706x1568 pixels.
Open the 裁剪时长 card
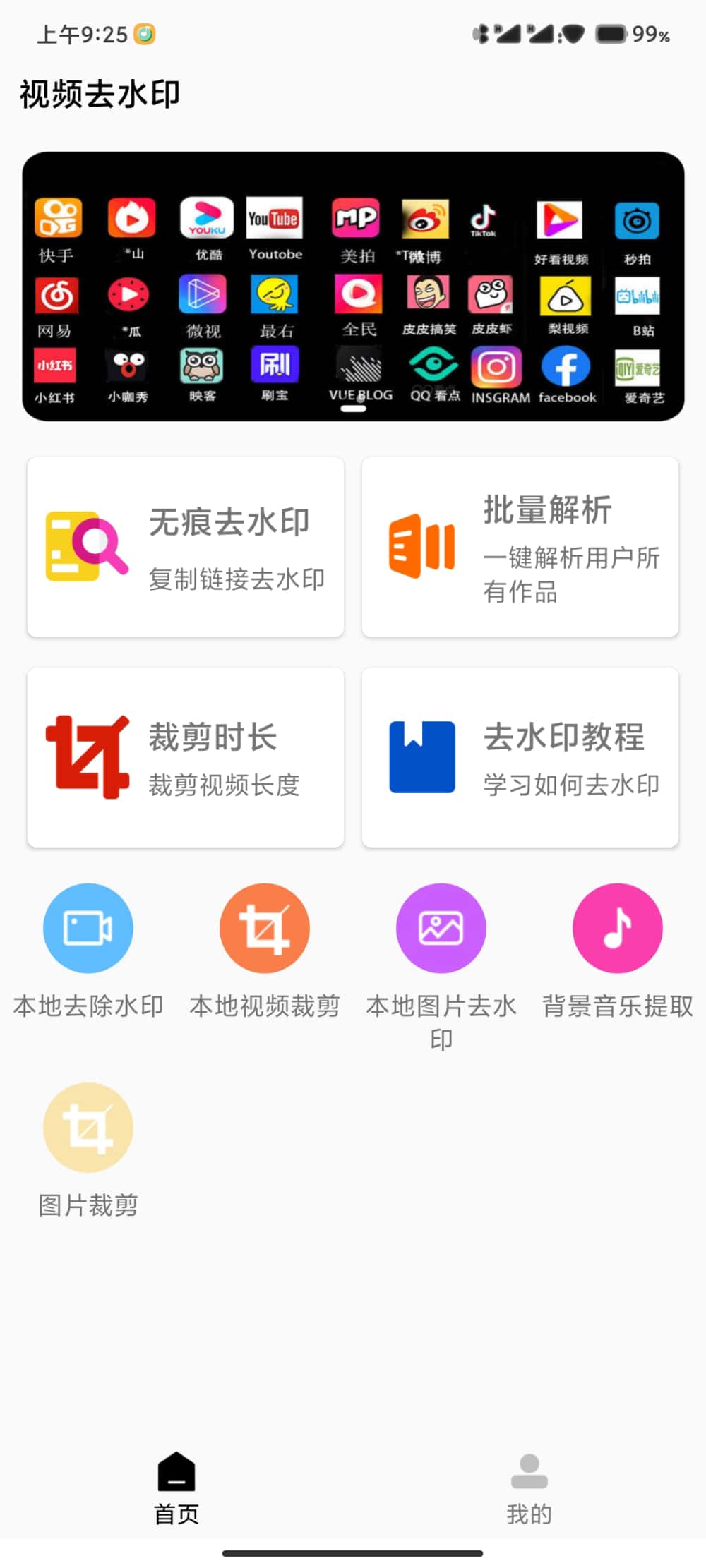point(185,757)
